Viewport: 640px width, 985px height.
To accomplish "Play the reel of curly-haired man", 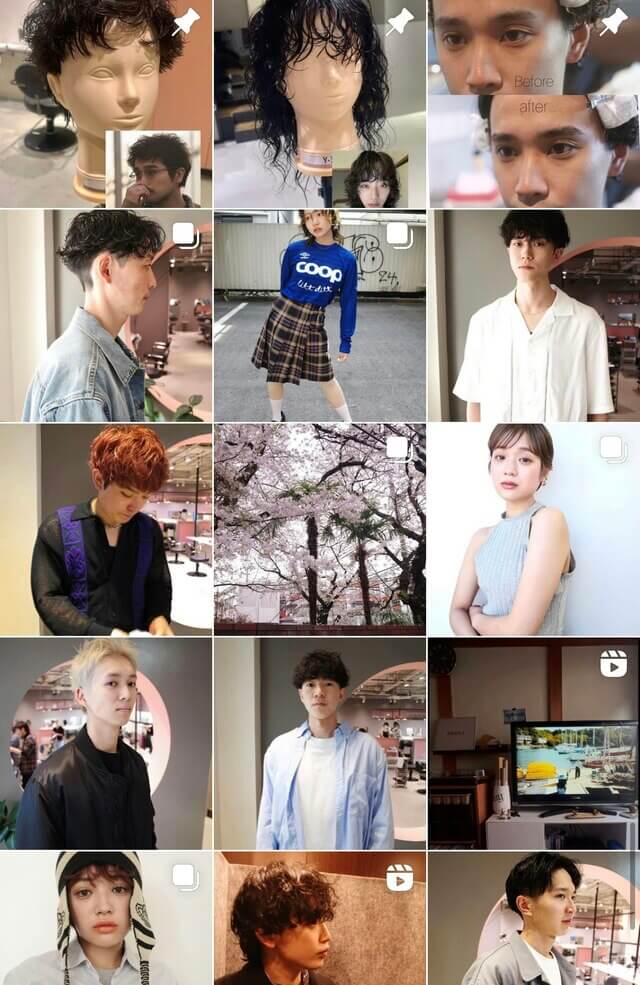I will pyautogui.click(x=320, y=918).
